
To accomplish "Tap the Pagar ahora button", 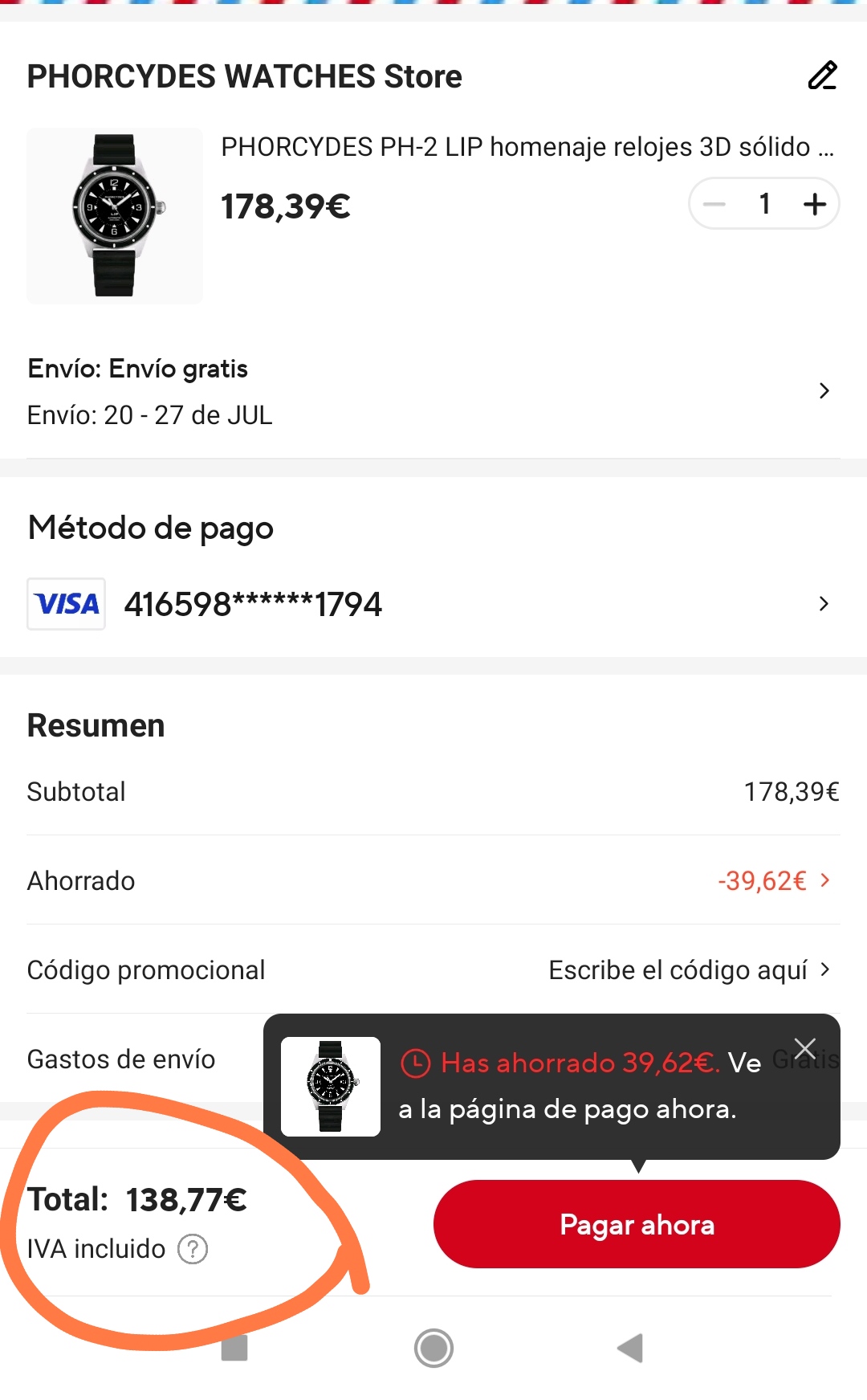I will pyautogui.click(x=637, y=1224).
